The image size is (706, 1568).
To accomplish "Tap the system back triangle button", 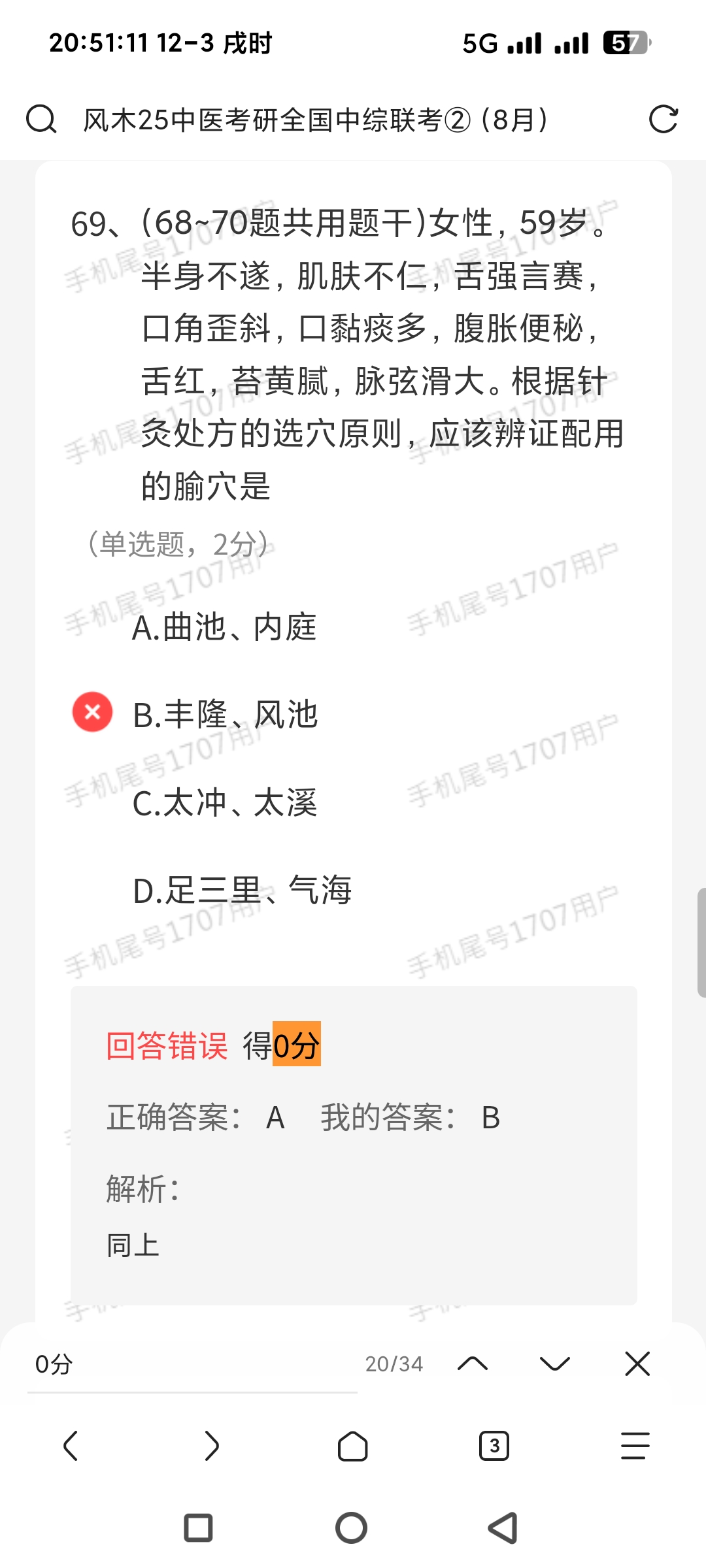I will (x=503, y=1528).
